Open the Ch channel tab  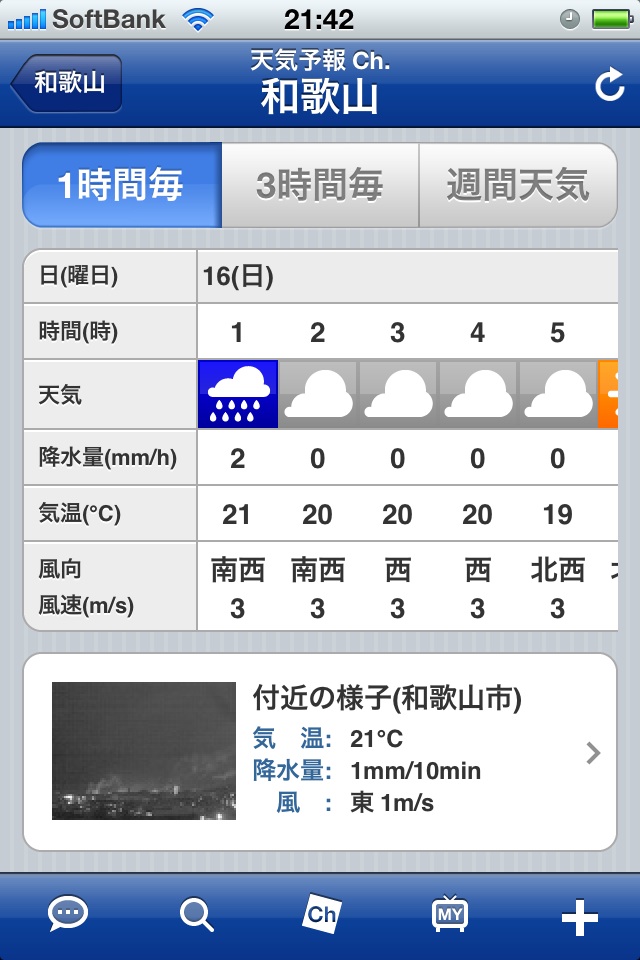pos(322,914)
